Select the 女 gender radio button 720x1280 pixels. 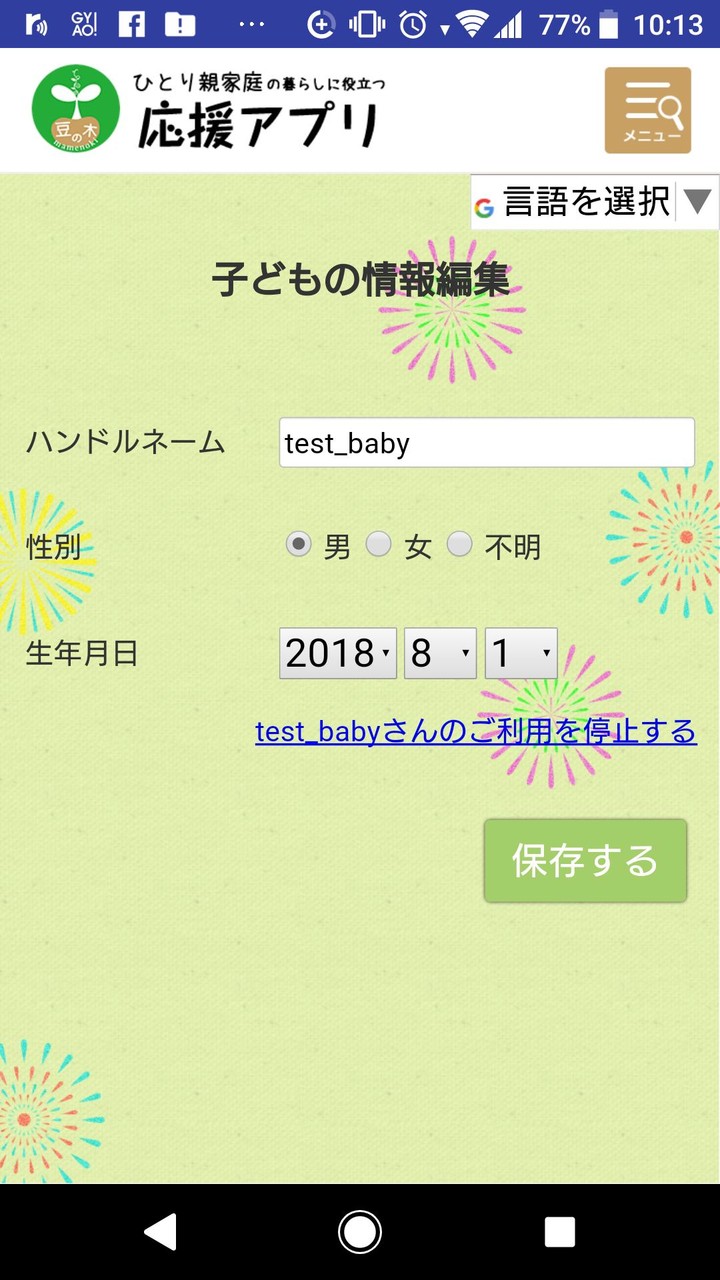(x=379, y=545)
